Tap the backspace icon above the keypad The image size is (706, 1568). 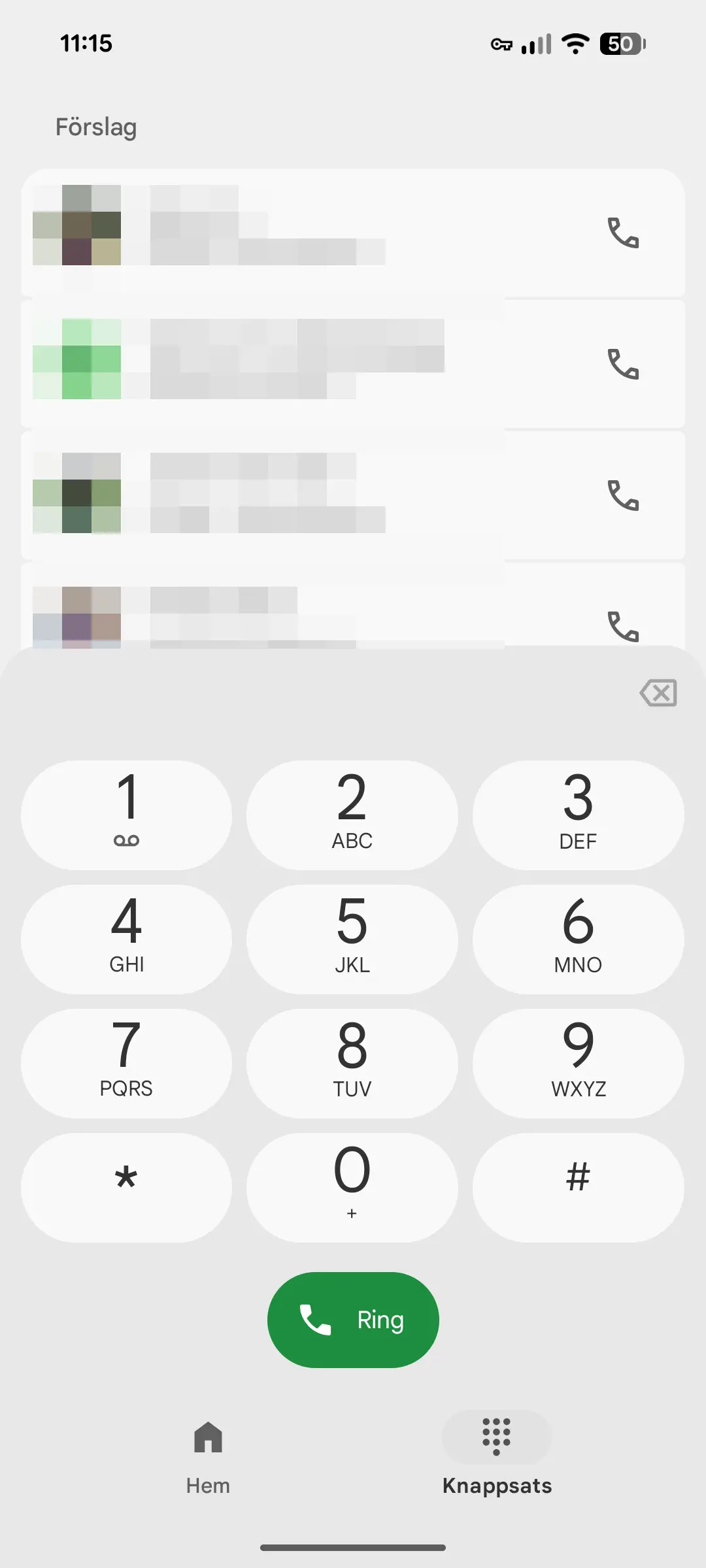[x=658, y=693]
